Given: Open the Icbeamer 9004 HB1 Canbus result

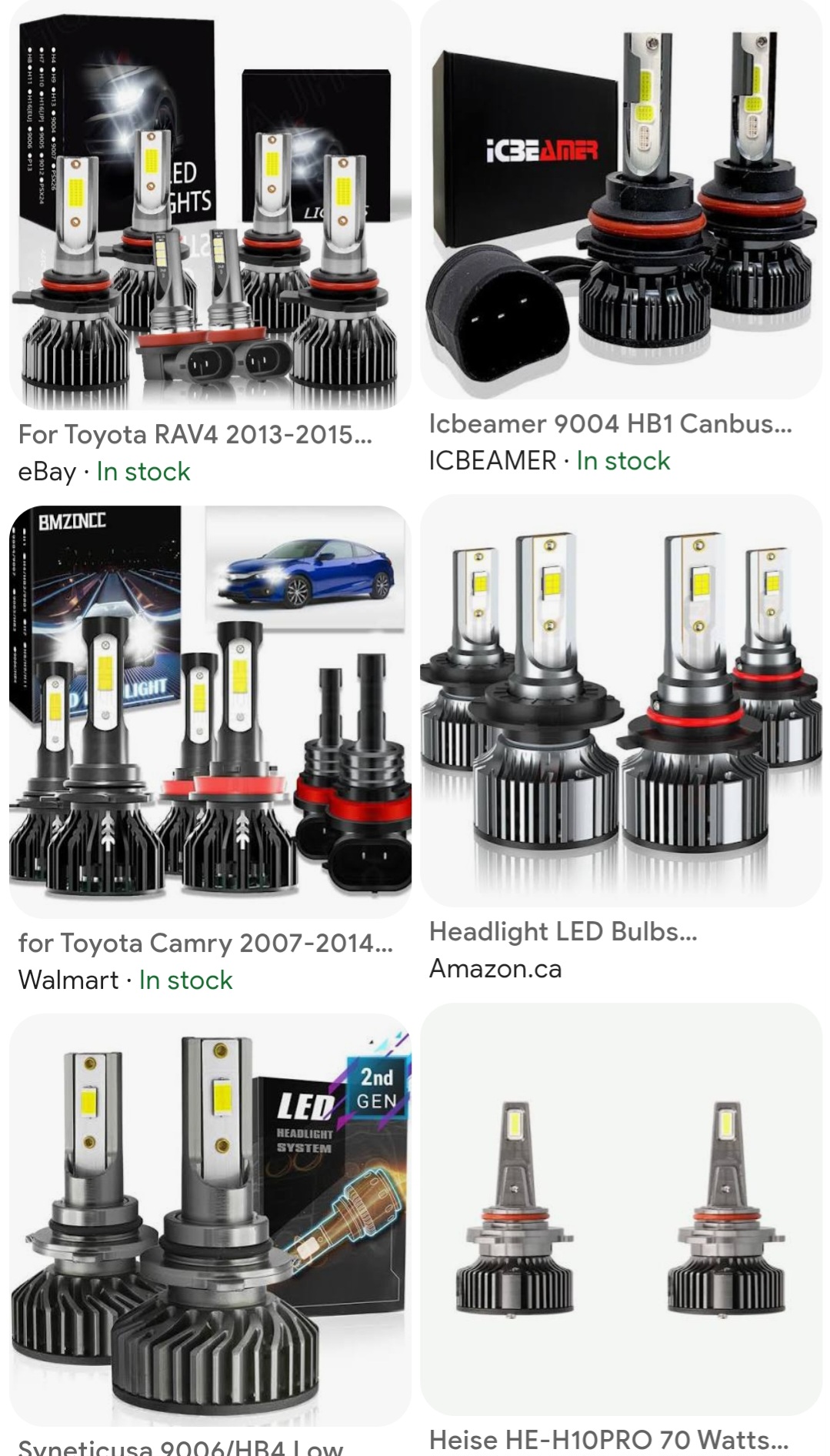Looking at the screenshot, I should coord(621,202).
